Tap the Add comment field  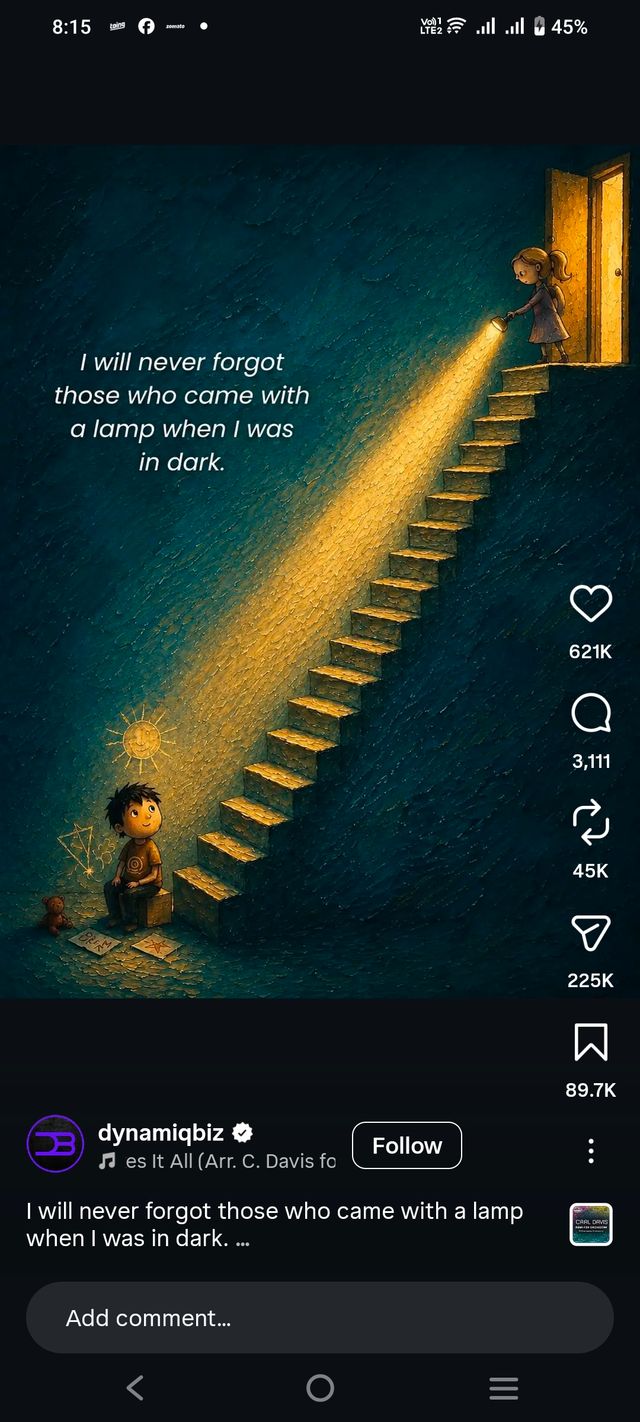click(x=319, y=1318)
